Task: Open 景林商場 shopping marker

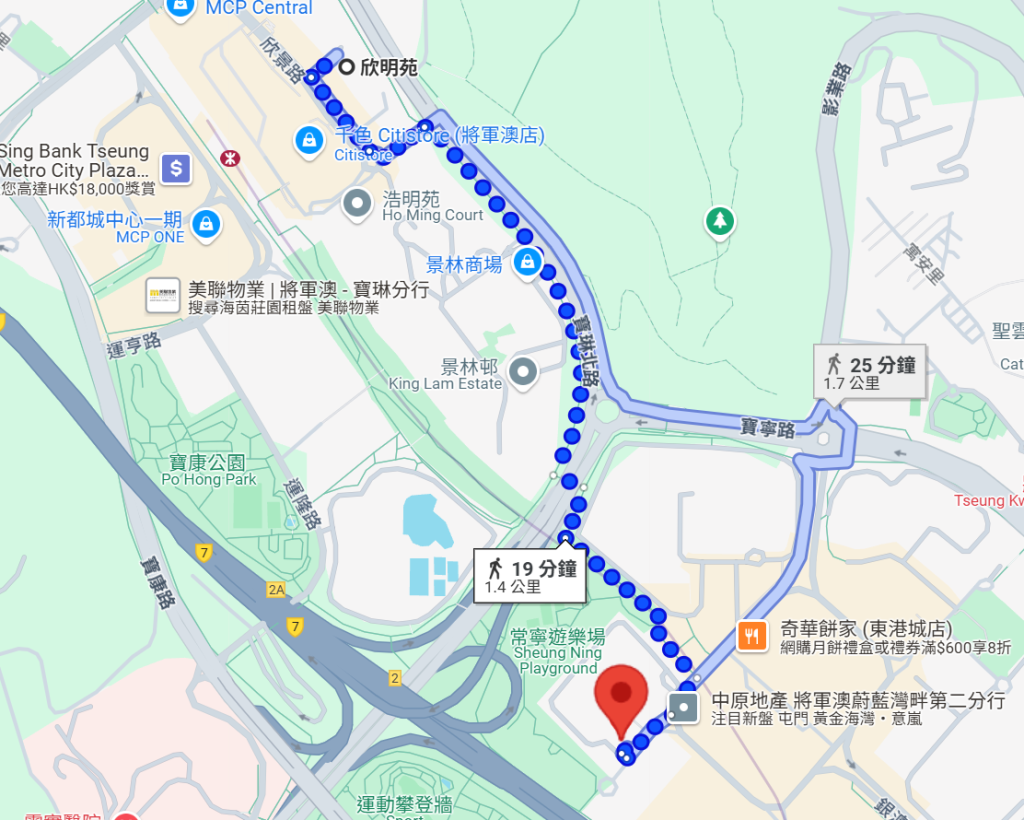Action: (x=527, y=264)
